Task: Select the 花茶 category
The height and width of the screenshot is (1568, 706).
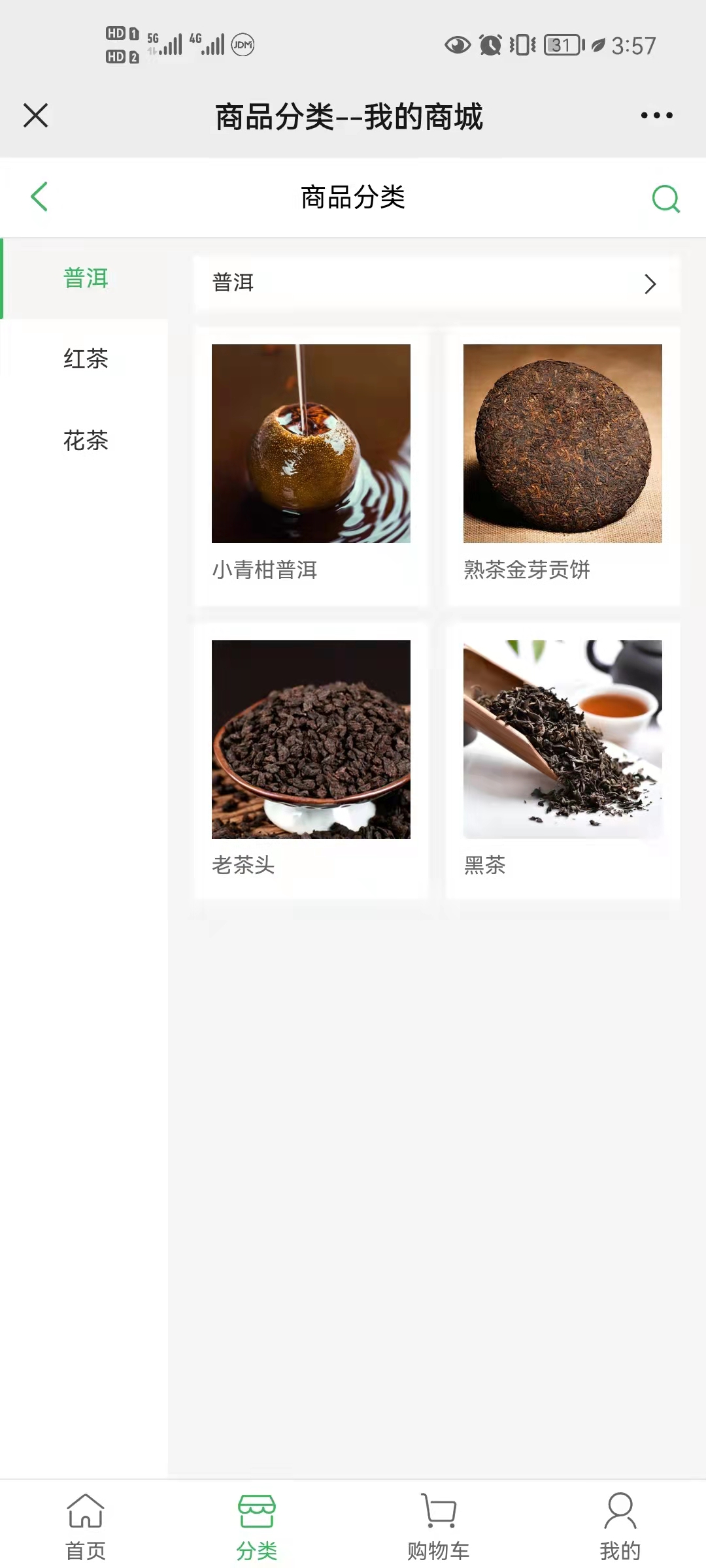Action: (x=86, y=440)
